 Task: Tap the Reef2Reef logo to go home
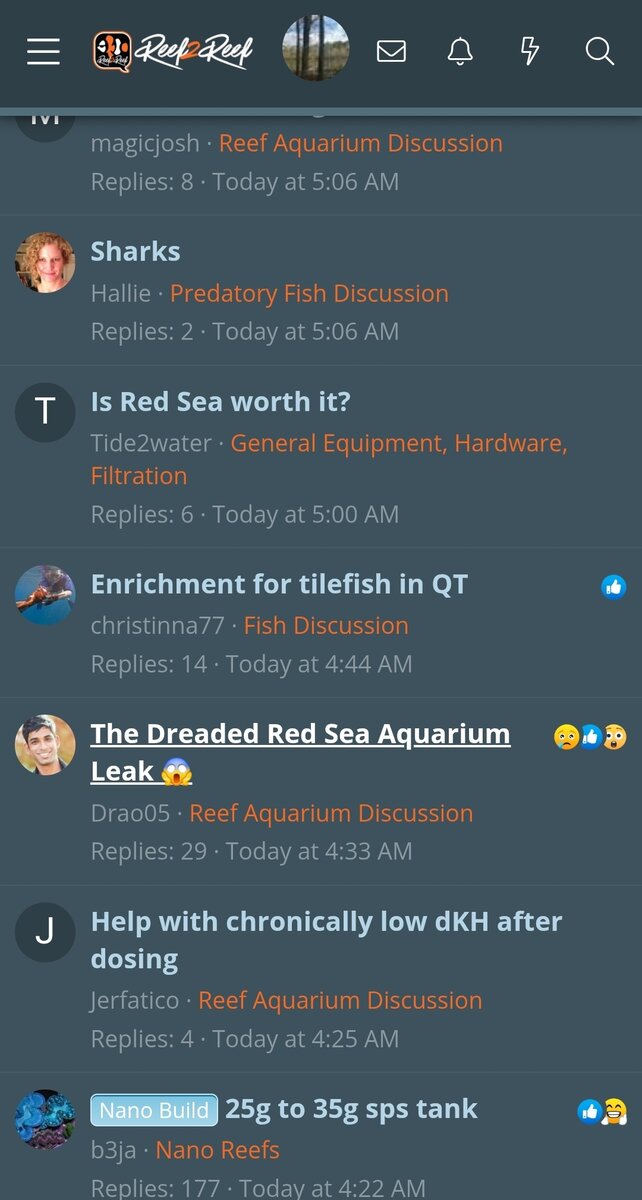tap(171, 51)
